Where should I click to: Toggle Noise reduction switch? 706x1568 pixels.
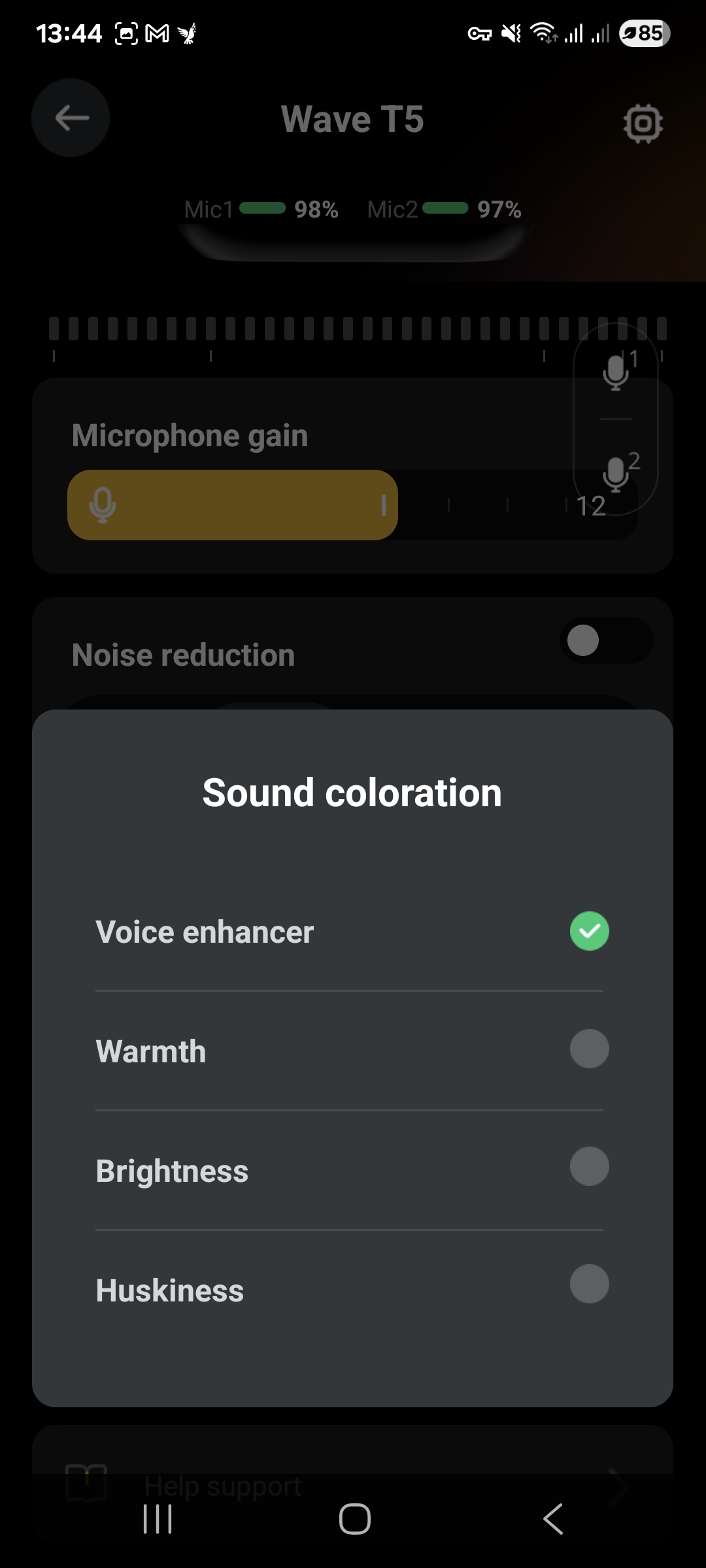[x=606, y=640]
